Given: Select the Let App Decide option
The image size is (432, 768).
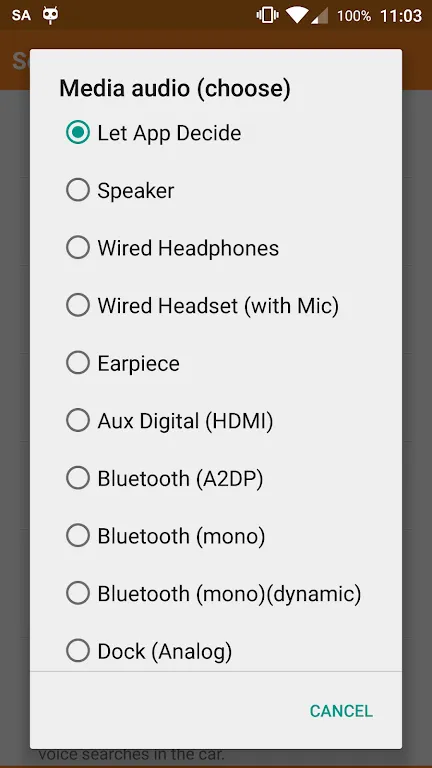Looking at the screenshot, I should tap(216, 133).
